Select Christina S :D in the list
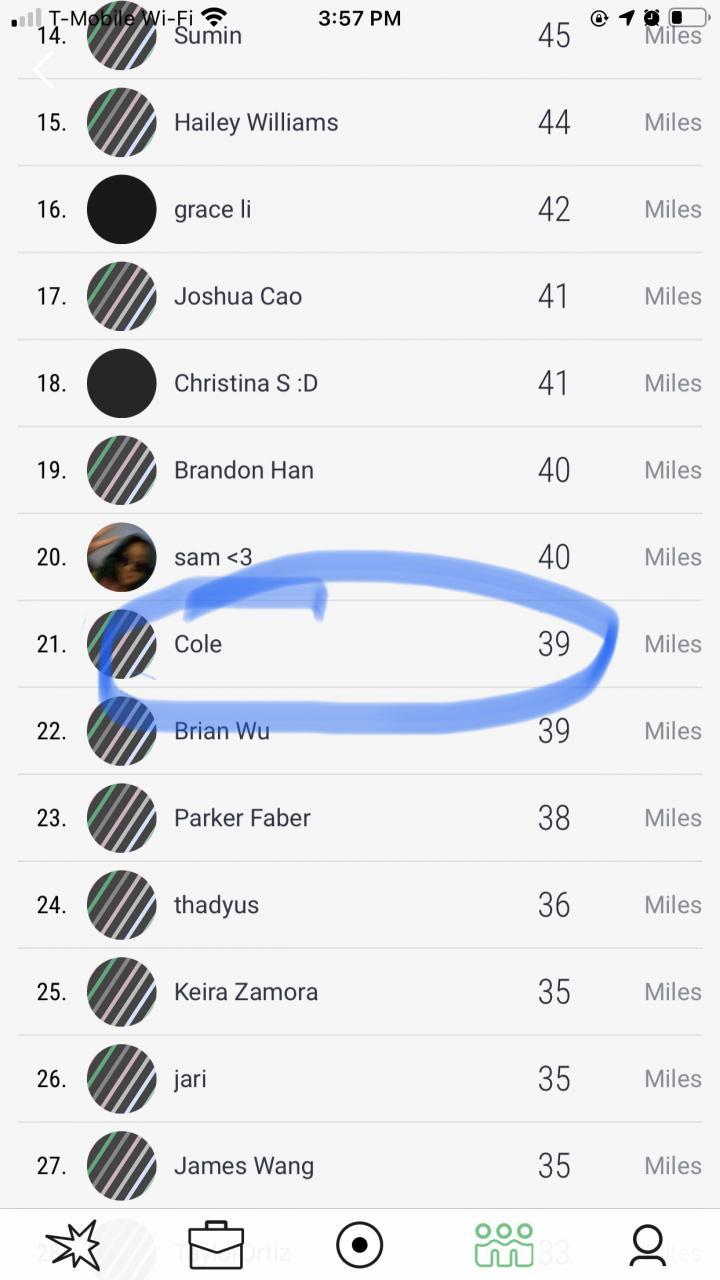Screen dimensions: 720x1280 pyautogui.click(x=360, y=383)
